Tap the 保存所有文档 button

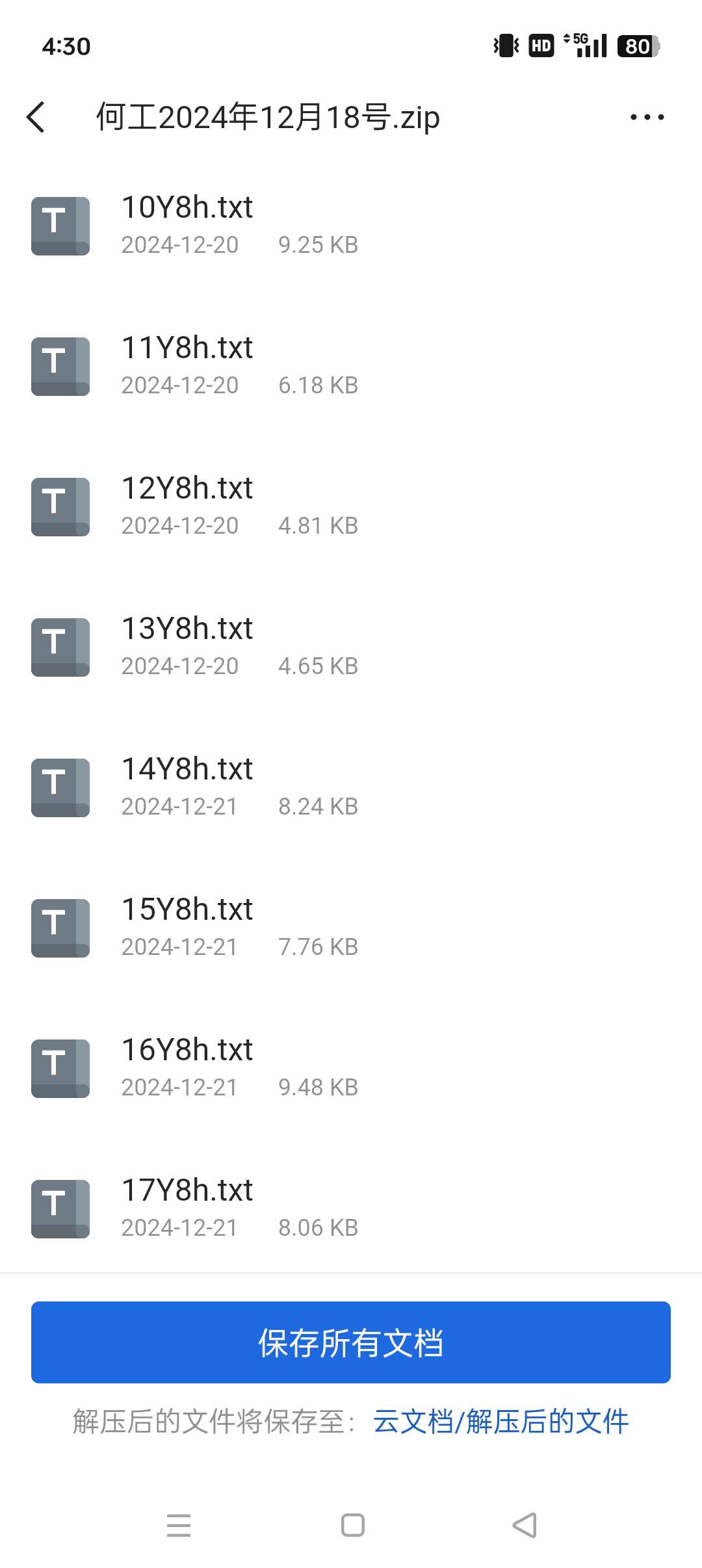351,1342
